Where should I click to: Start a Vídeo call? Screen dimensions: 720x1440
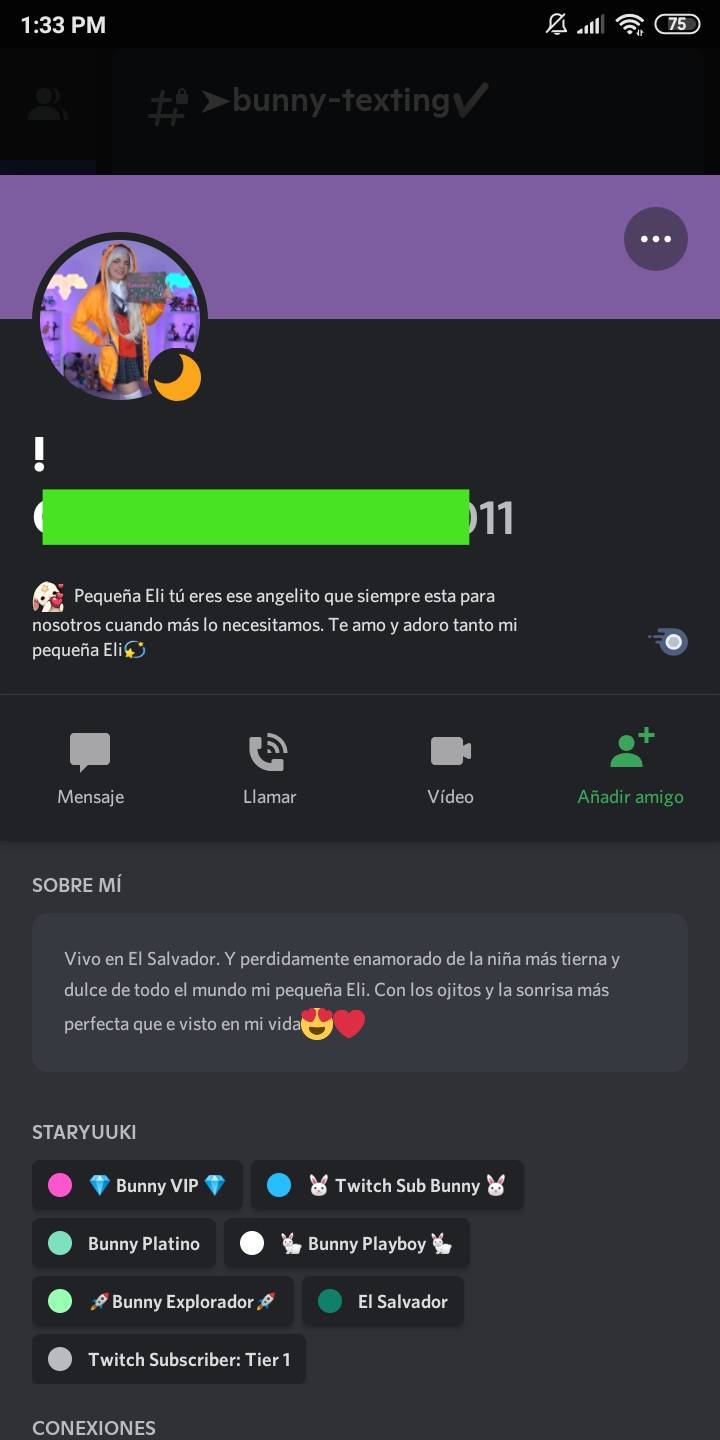pyautogui.click(x=450, y=768)
